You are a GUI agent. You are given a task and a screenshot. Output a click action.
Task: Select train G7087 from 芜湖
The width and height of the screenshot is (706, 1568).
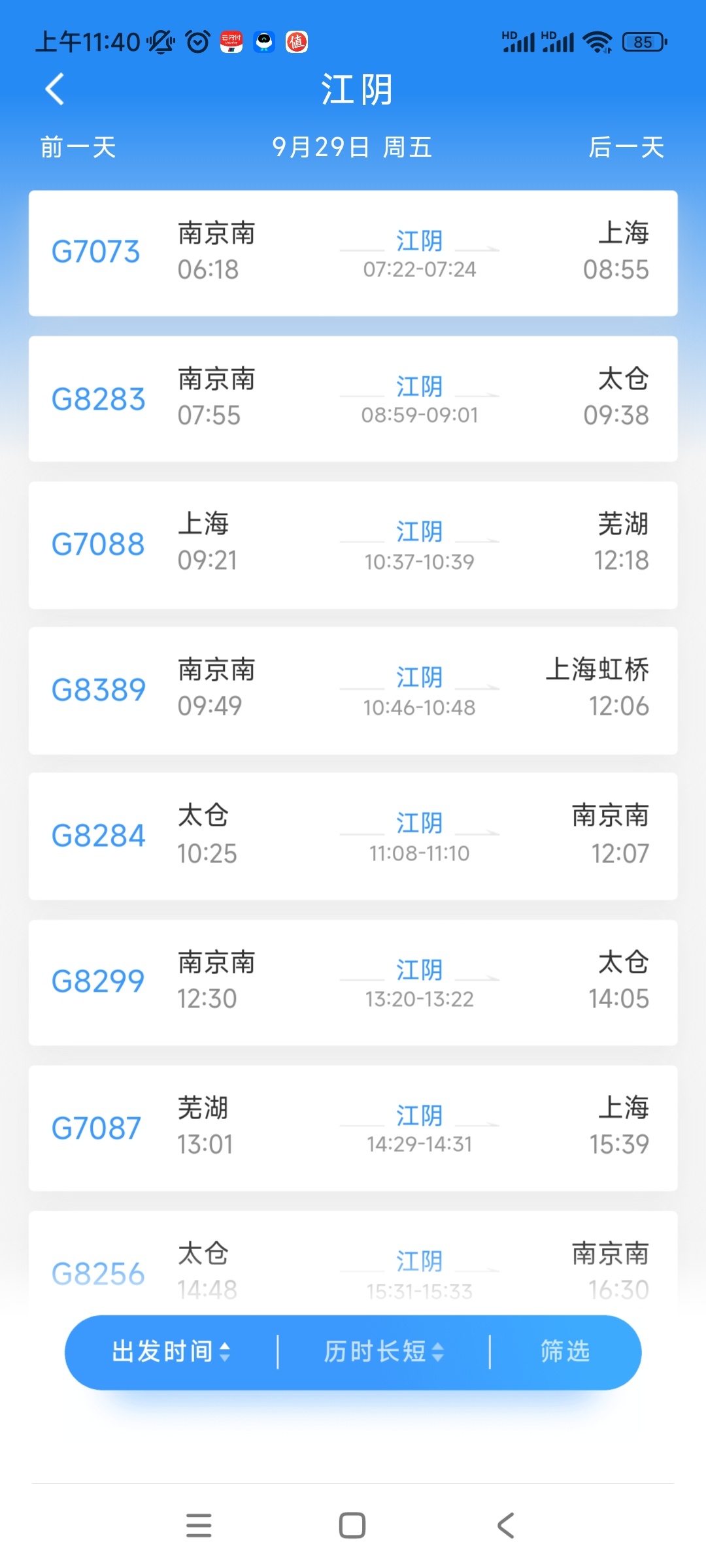pos(353,1128)
